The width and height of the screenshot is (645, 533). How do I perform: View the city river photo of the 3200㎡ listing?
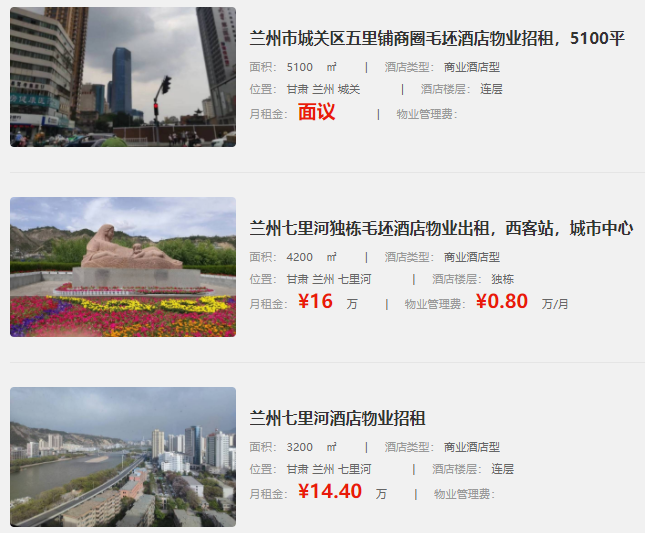pos(123,457)
